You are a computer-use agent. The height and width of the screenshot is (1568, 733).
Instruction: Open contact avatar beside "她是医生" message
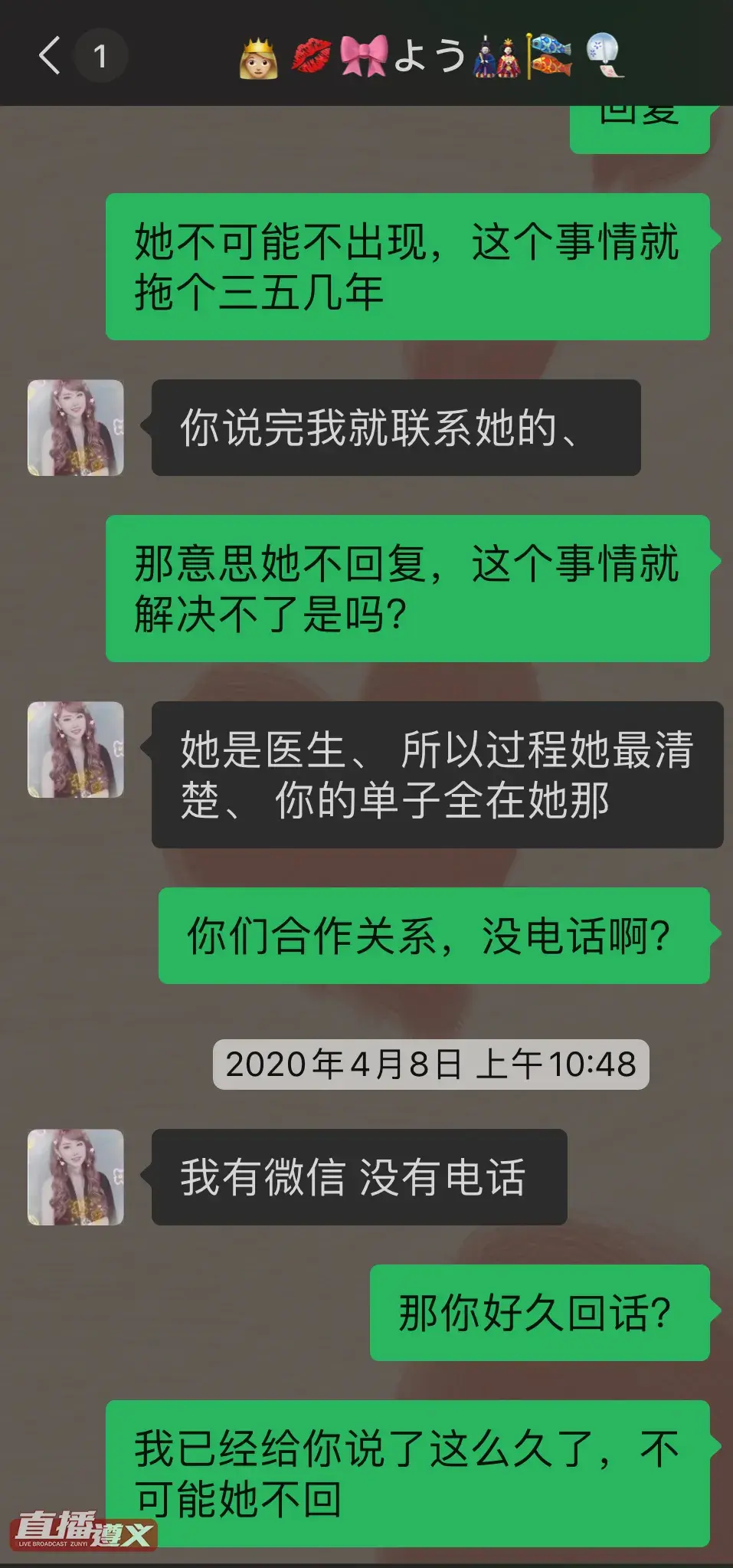(x=76, y=750)
